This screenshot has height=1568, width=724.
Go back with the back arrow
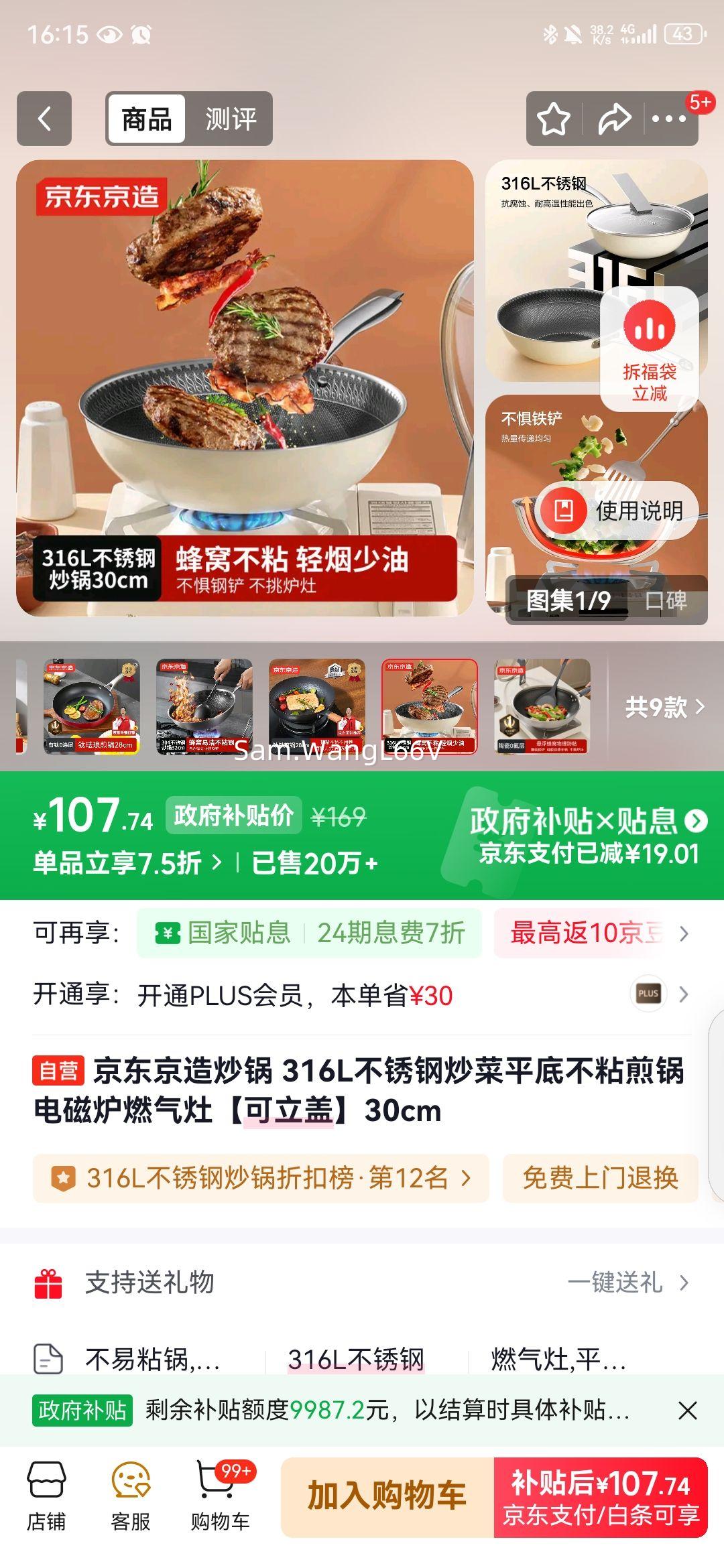[44, 118]
